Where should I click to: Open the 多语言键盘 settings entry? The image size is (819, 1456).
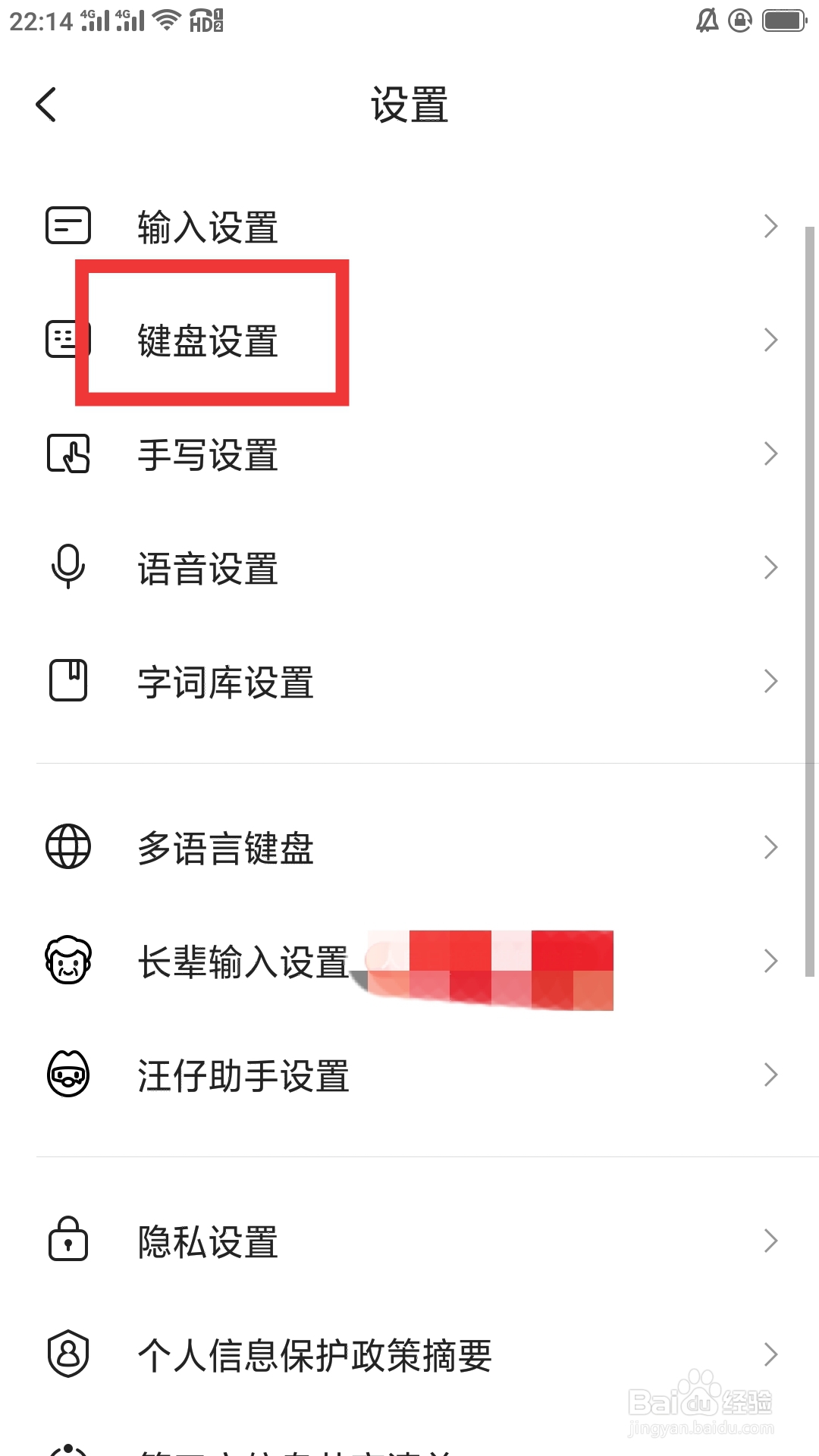303,846
